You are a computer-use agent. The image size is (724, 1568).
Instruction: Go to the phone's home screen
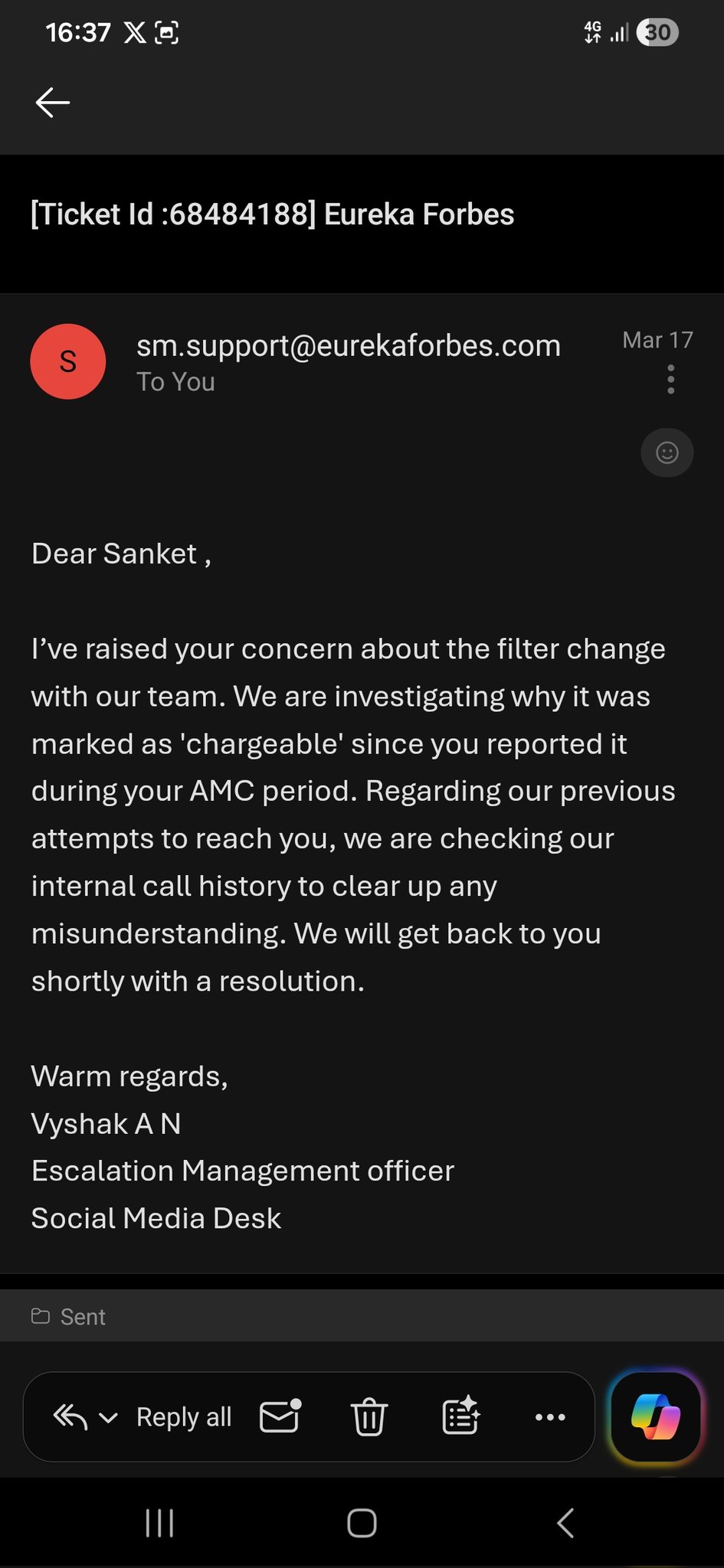pos(362,1523)
